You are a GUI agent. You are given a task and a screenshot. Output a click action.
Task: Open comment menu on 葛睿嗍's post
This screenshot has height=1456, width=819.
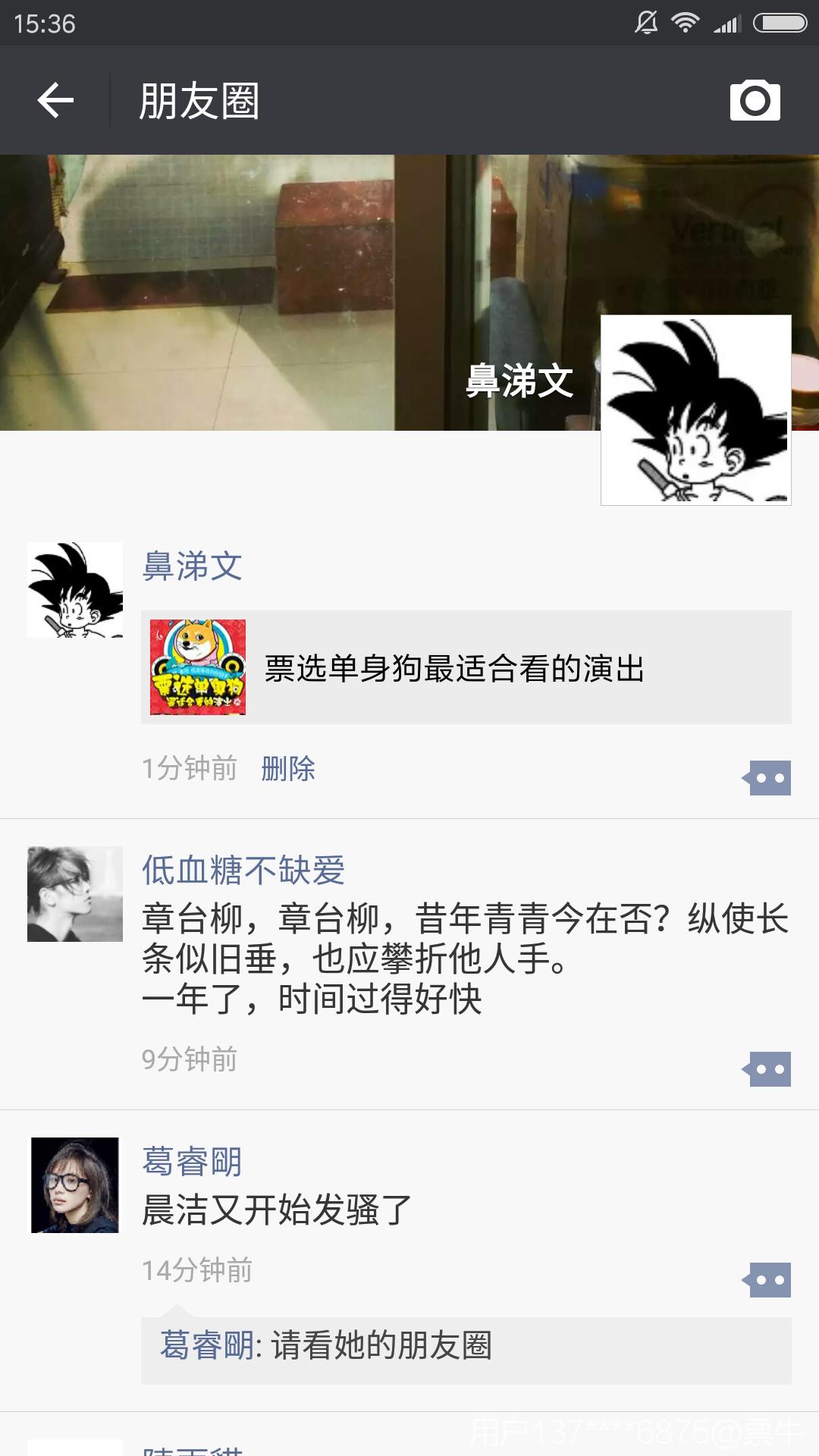(767, 1280)
